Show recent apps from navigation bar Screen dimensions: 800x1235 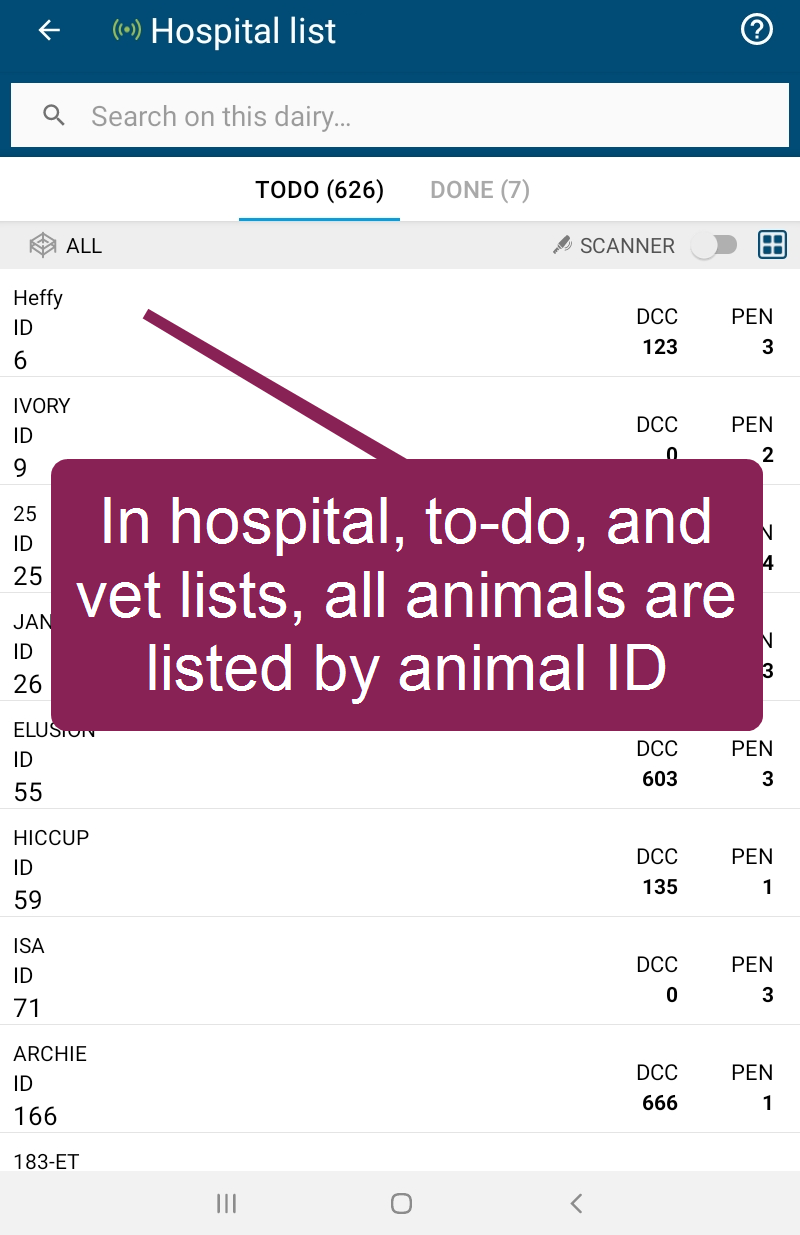(227, 1203)
